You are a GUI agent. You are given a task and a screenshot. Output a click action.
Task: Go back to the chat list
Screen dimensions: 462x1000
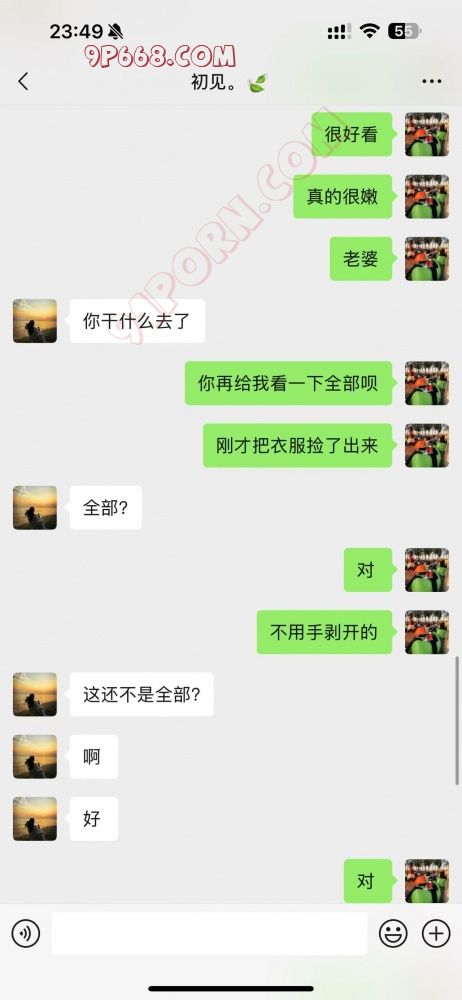click(x=24, y=82)
